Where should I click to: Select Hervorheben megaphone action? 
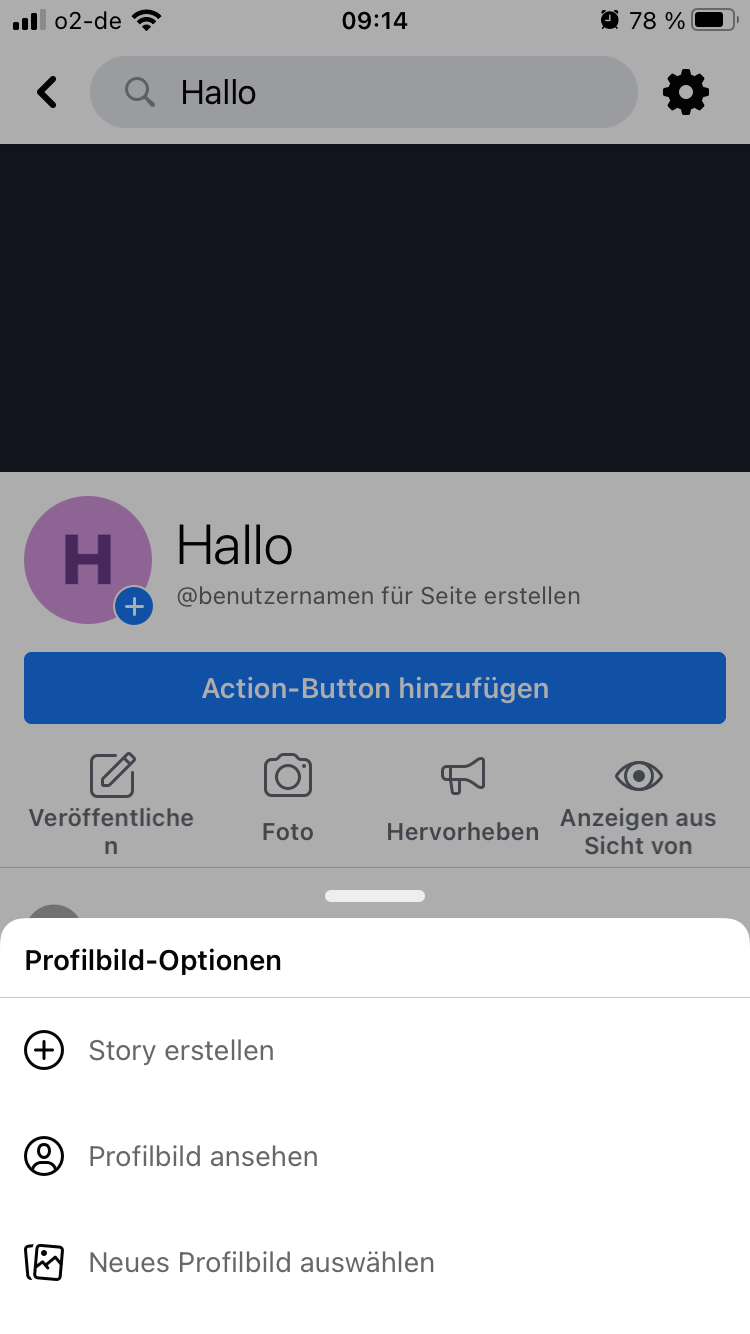[463, 798]
